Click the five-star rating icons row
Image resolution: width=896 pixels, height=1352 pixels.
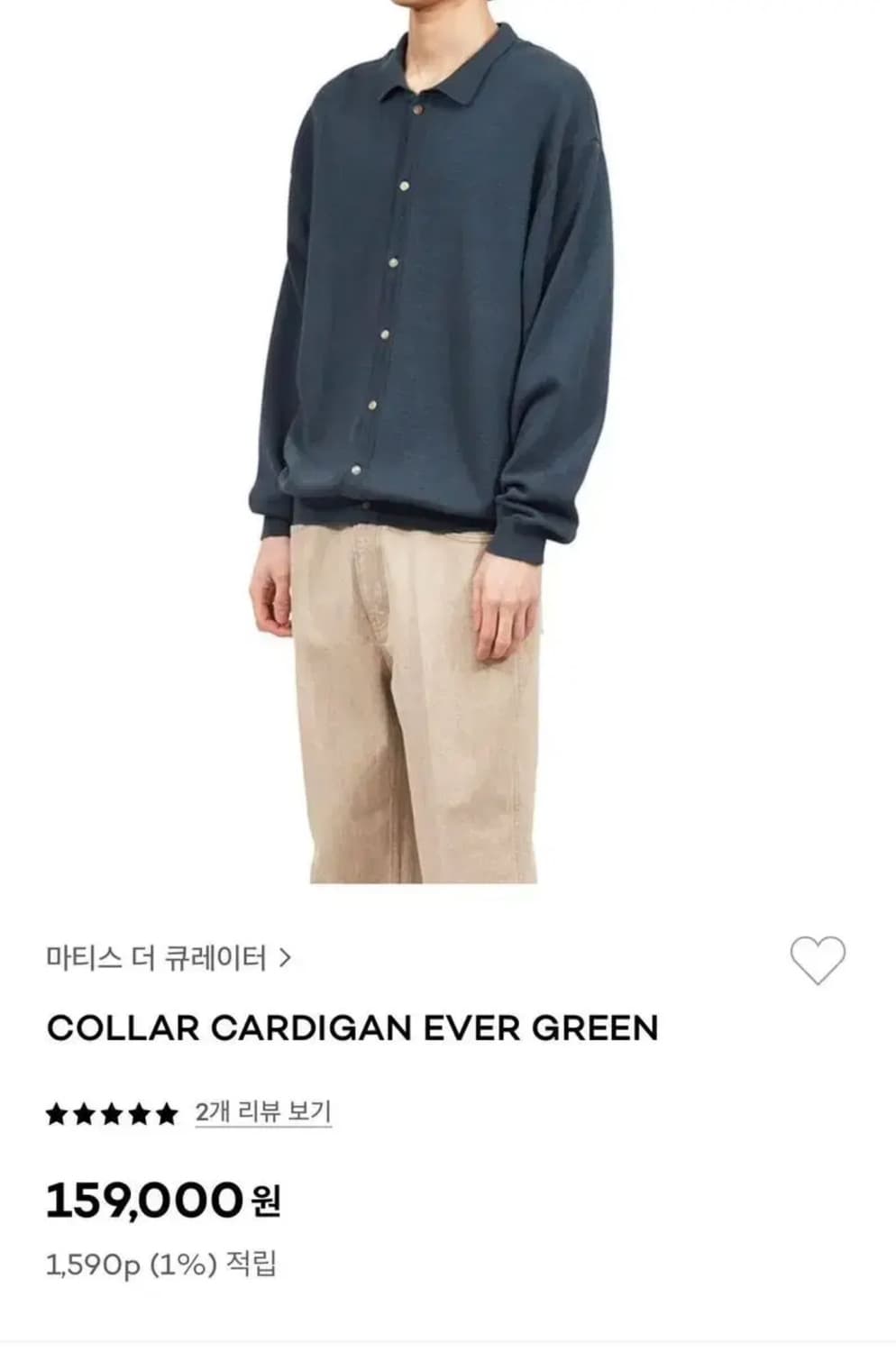click(110, 1112)
